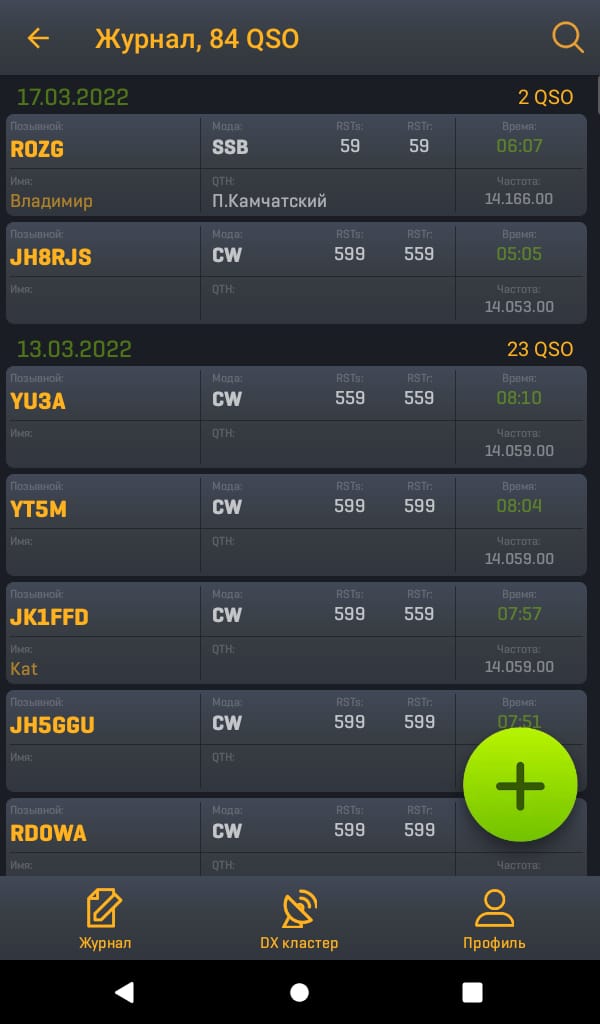Open JK1FFD entry with name Kat
This screenshot has height=1024, width=600.
click(296, 633)
